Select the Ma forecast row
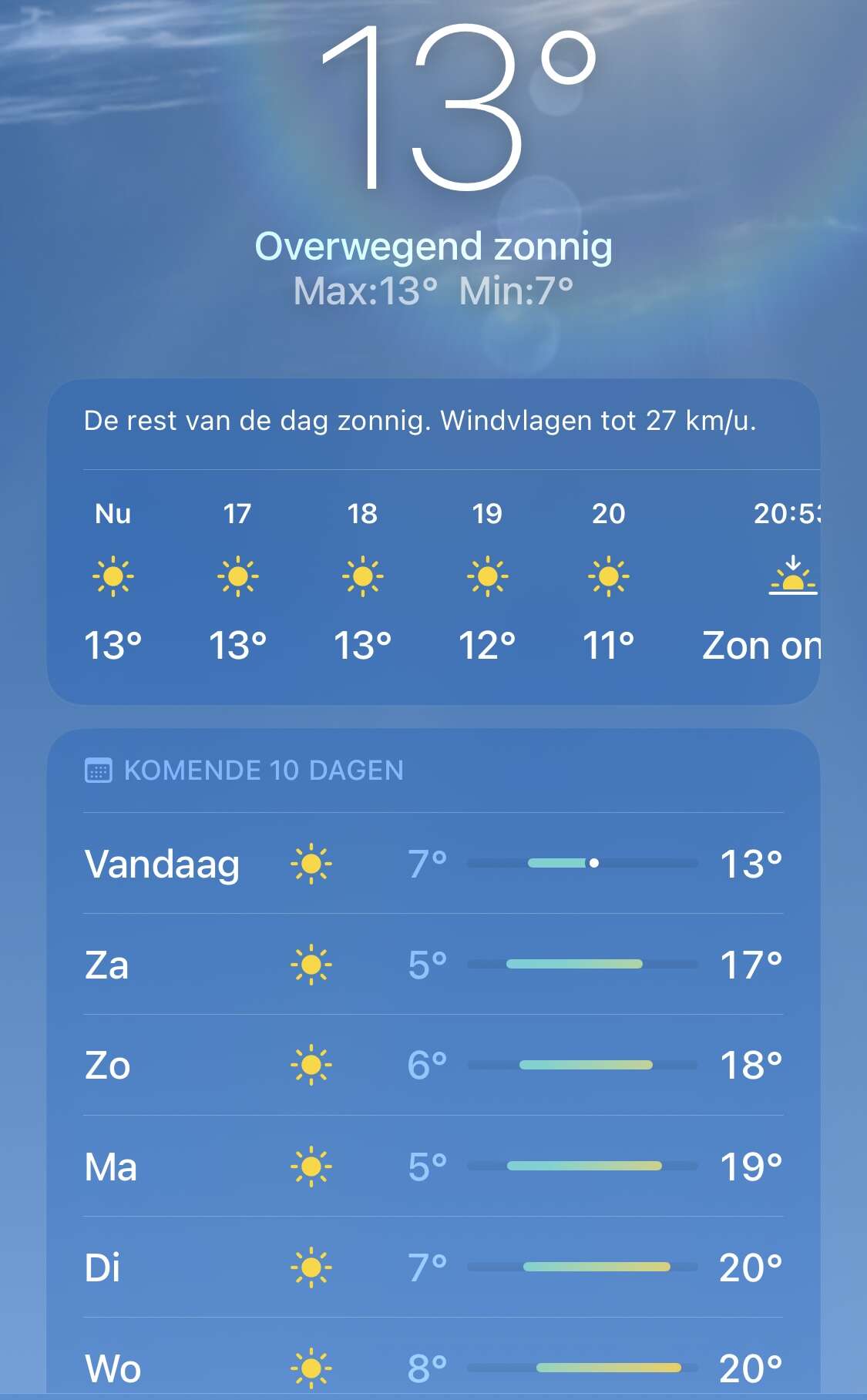This screenshot has width=867, height=1400. click(433, 1166)
